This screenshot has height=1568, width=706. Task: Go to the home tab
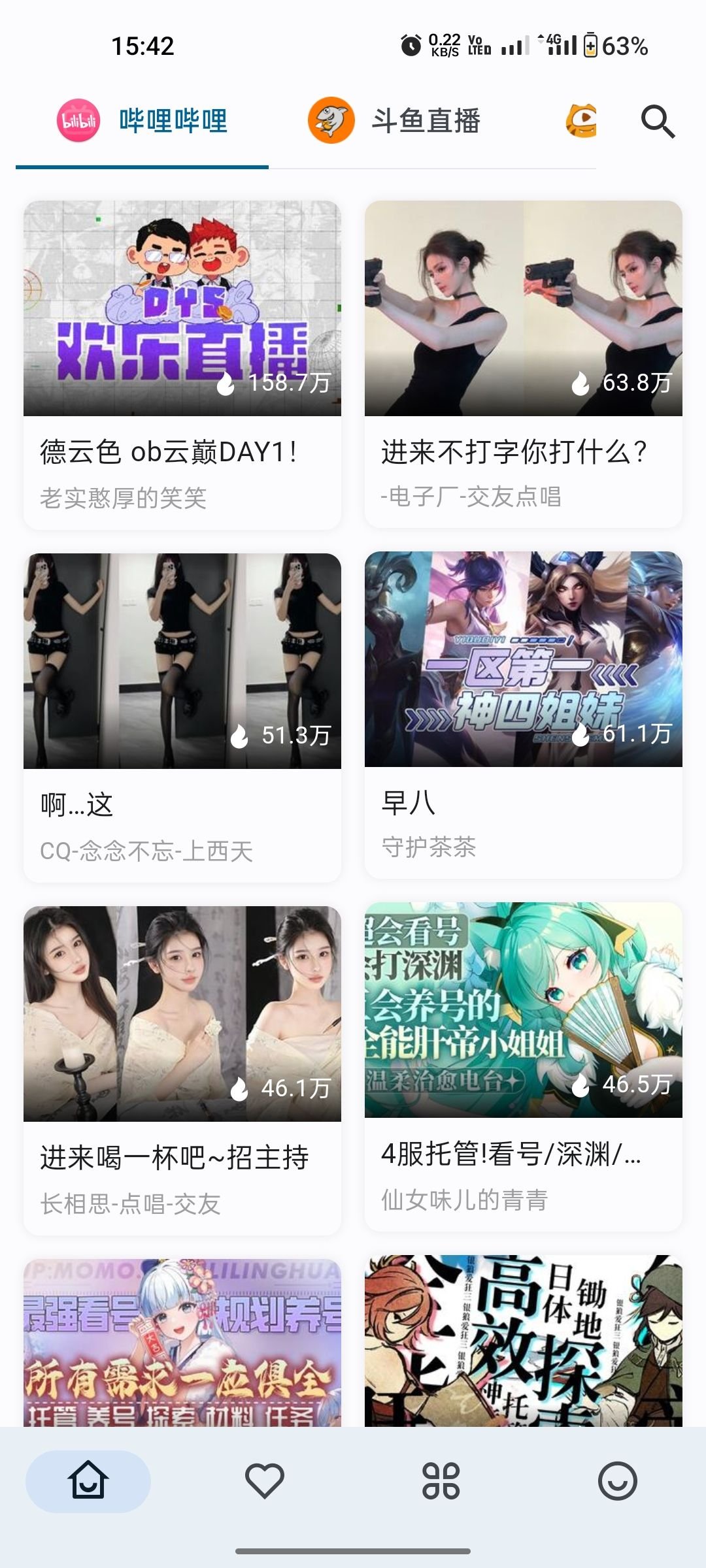(88, 1480)
